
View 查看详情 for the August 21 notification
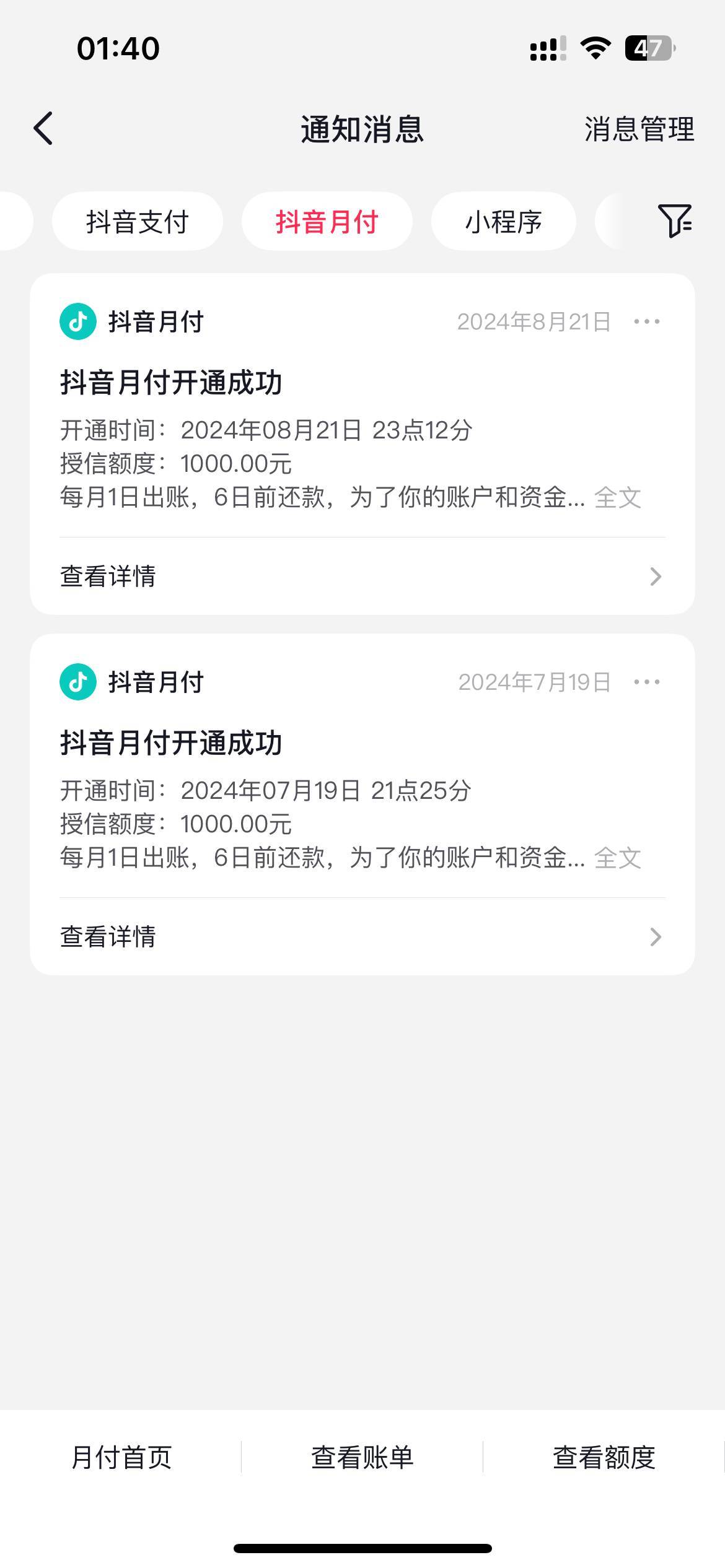pyautogui.click(x=362, y=577)
